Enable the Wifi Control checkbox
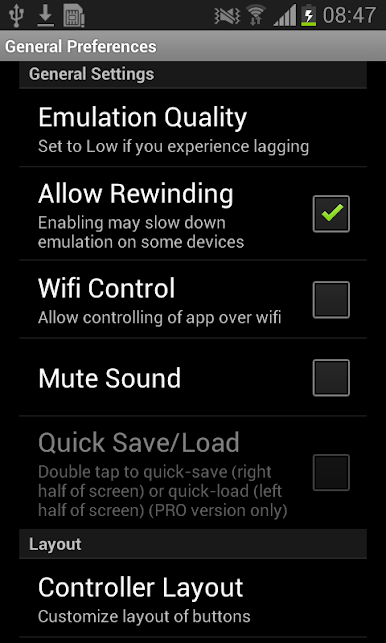Screen dimensions: 386x643 (331, 300)
